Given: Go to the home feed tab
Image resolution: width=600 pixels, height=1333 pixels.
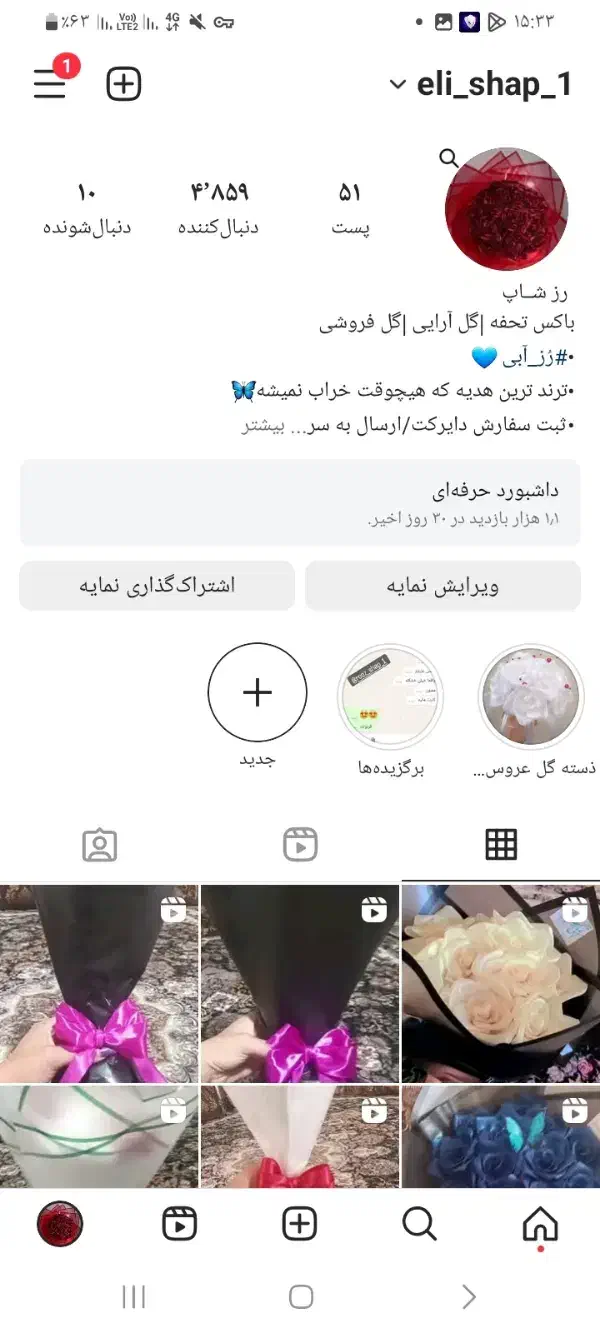Looking at the screenshot, I should (540, 1223).
